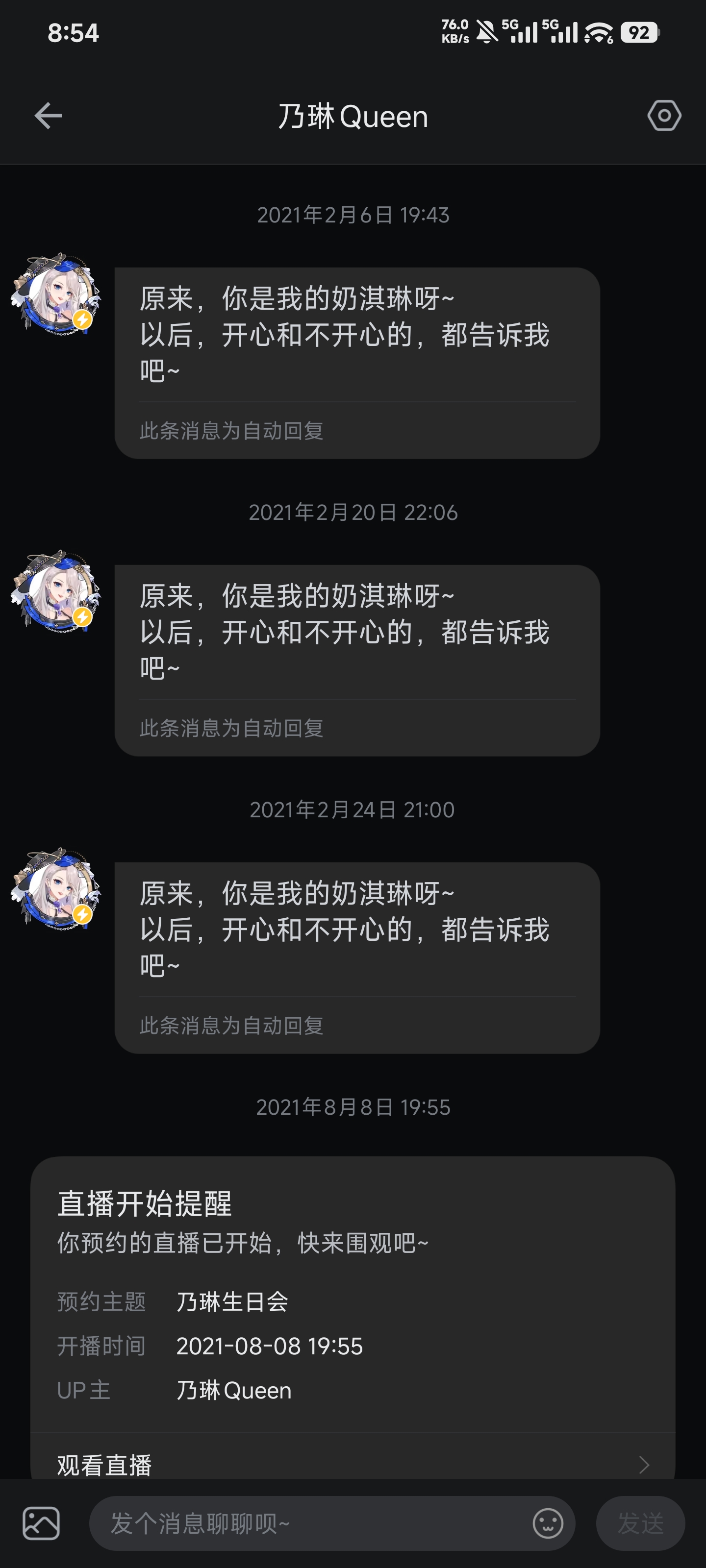Open 观看直播 to watch the live stream
Image resolution: width=706 pixels, height=1568 pixels.
coord(352,1463)
